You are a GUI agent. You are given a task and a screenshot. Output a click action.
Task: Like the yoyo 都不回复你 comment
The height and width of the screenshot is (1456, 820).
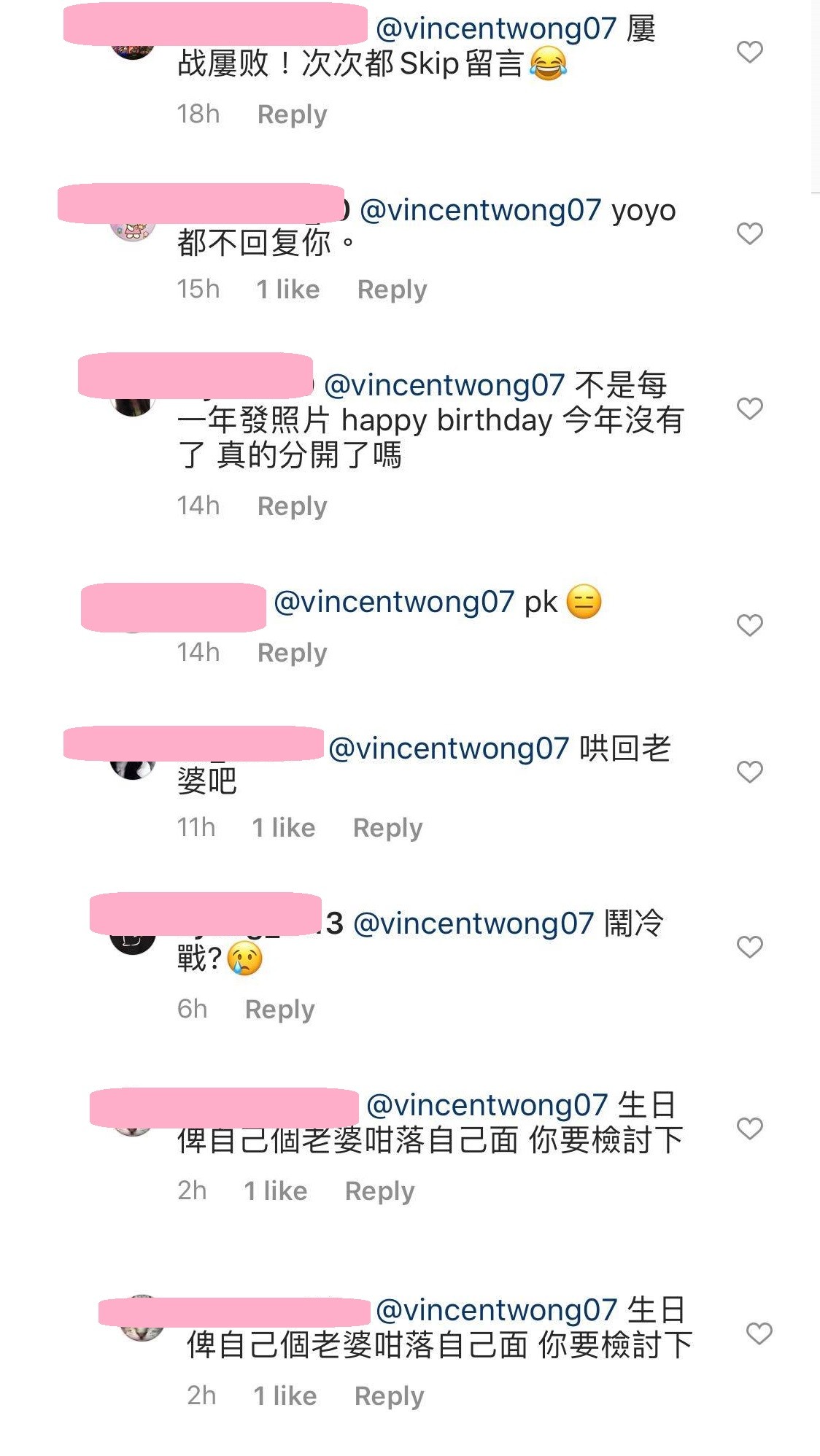749,233
